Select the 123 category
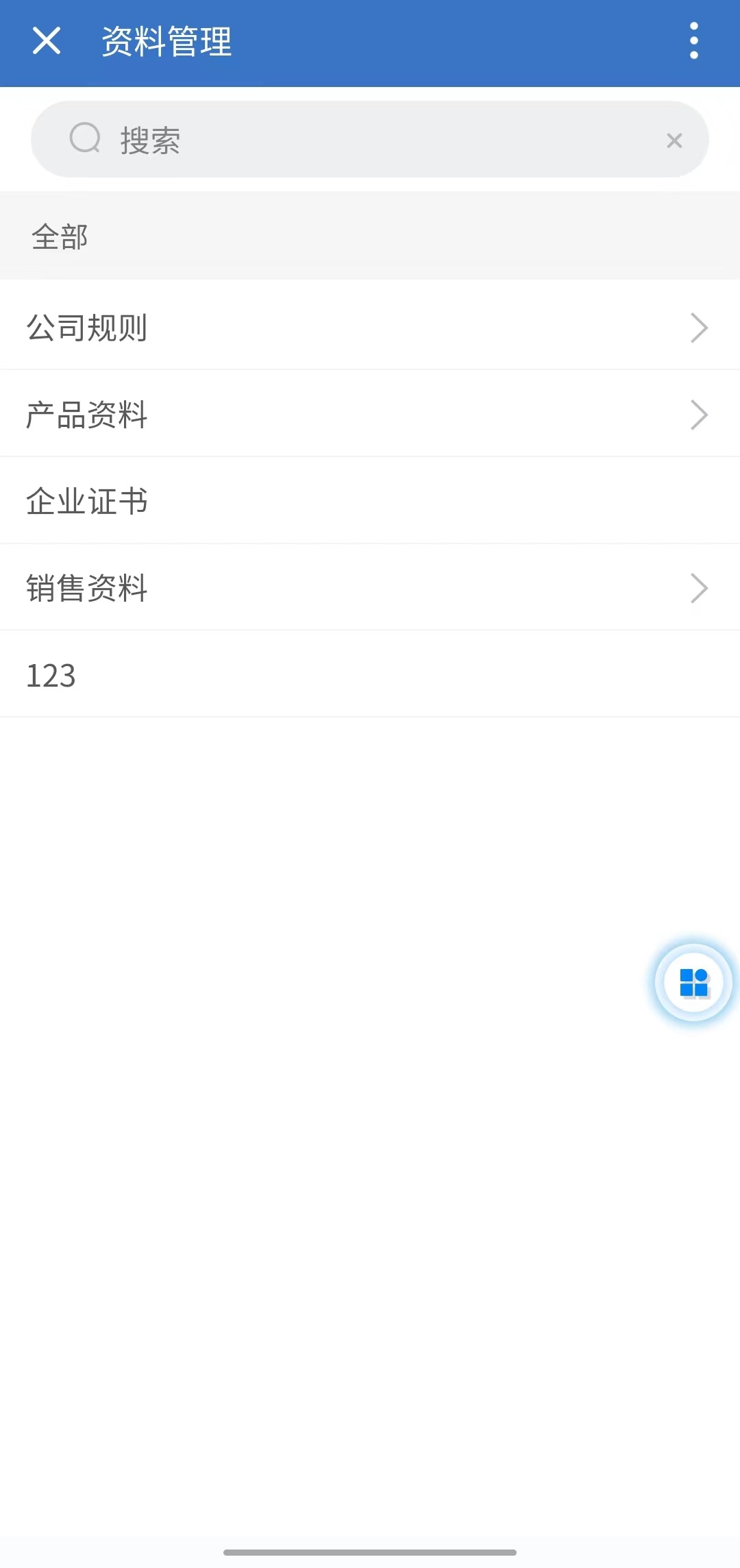The height and width of the screenshot is (1568, 740). [x=370, y=675]
